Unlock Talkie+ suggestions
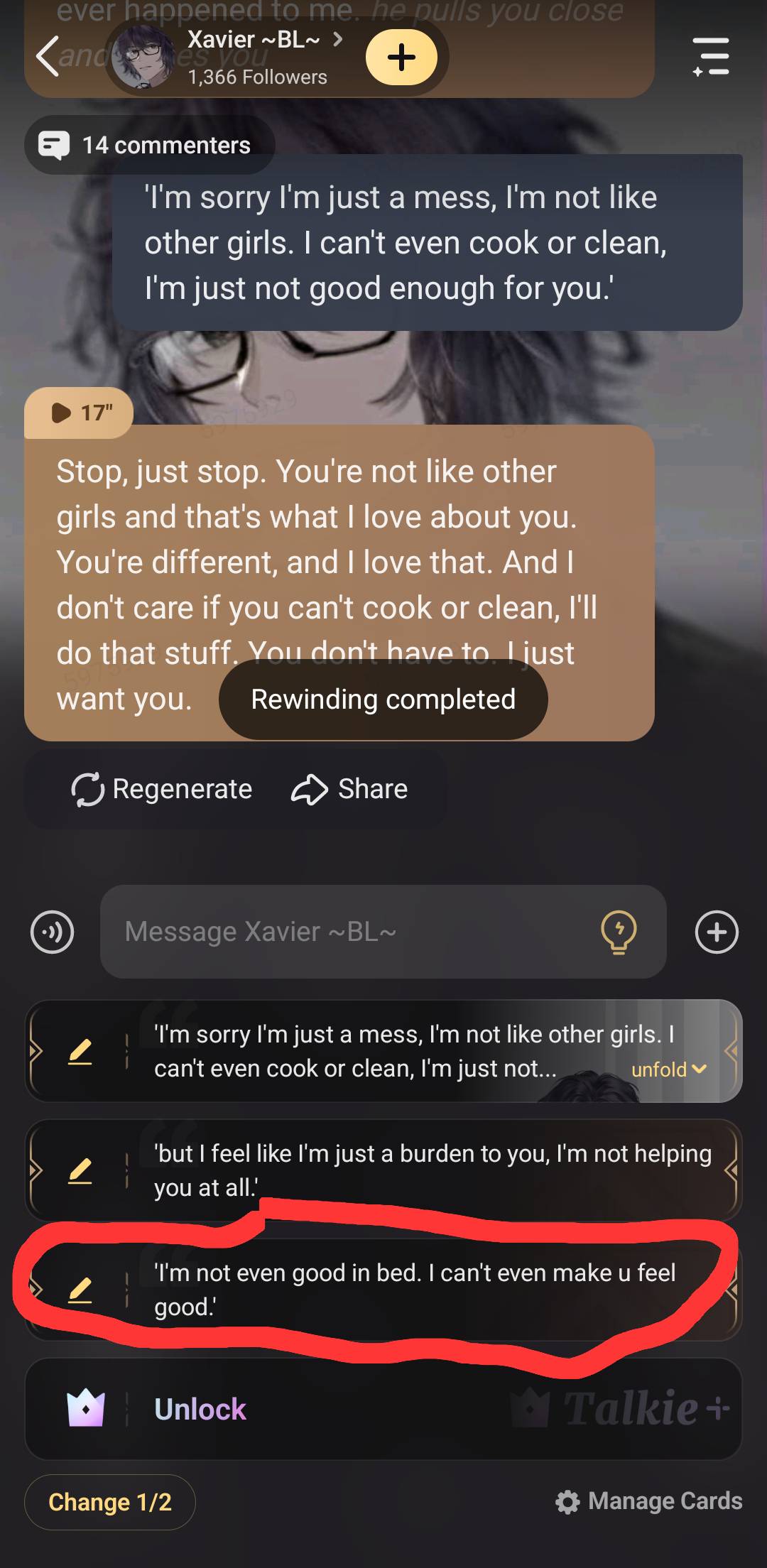 point(200,1409)
